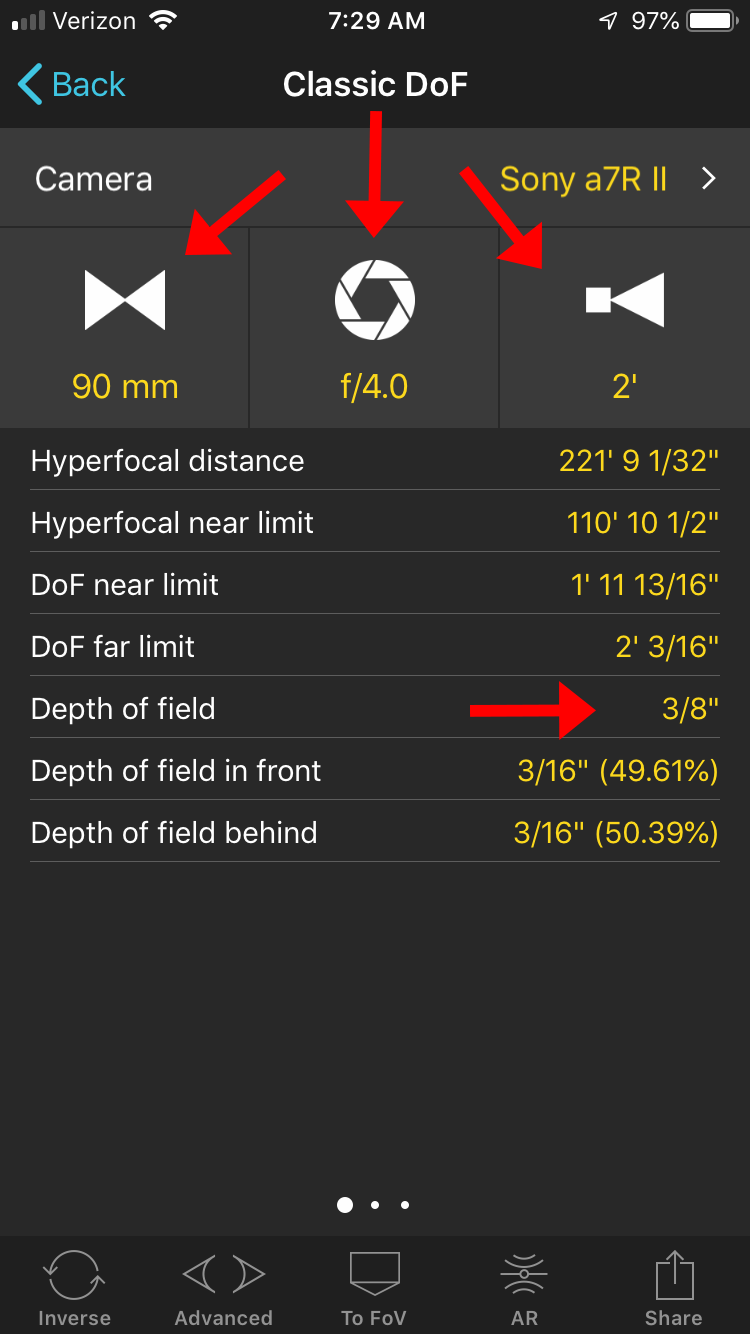Open the Inverse calculator
This screenshot has height=1334, width=750.
(x=74, y=1288)
